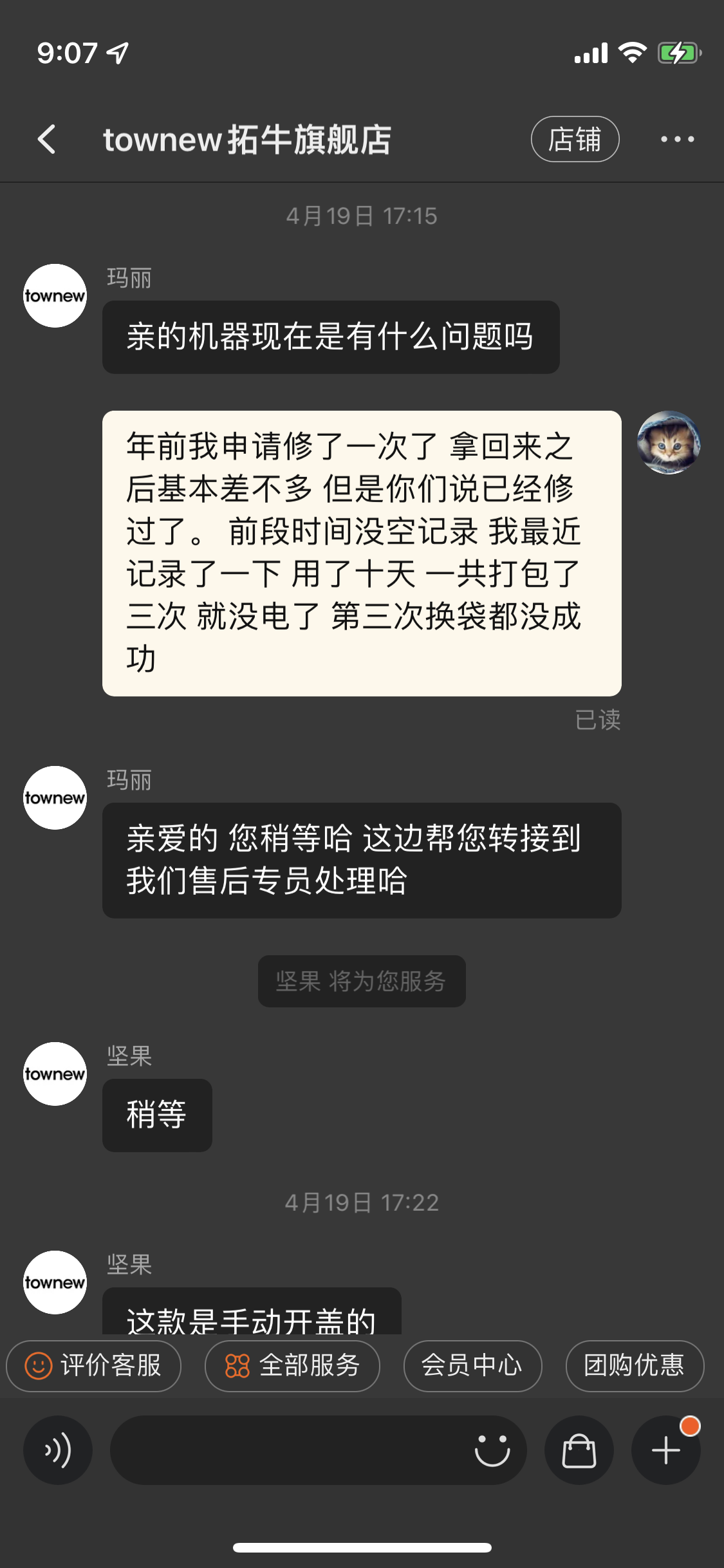
Task: Select the 团购优惠 group deals chip
Action: 634,1365
